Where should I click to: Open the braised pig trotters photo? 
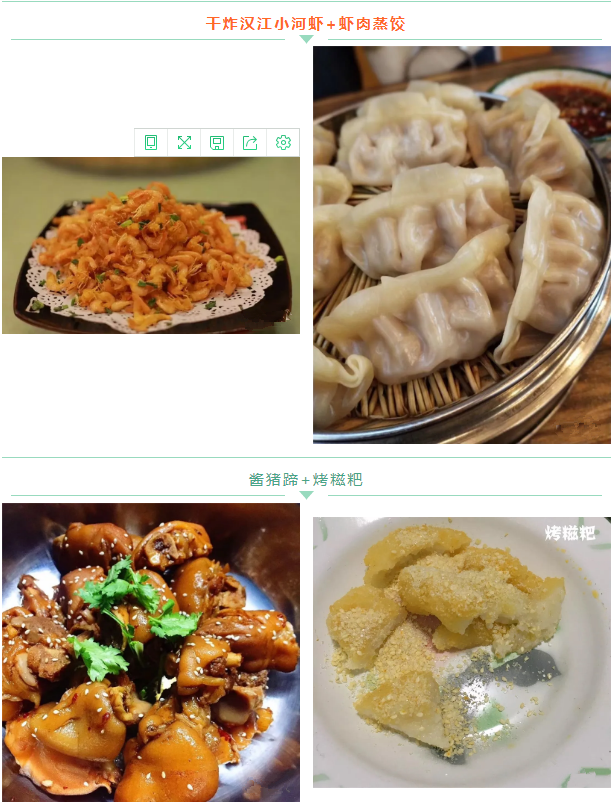tap(150, 652)
